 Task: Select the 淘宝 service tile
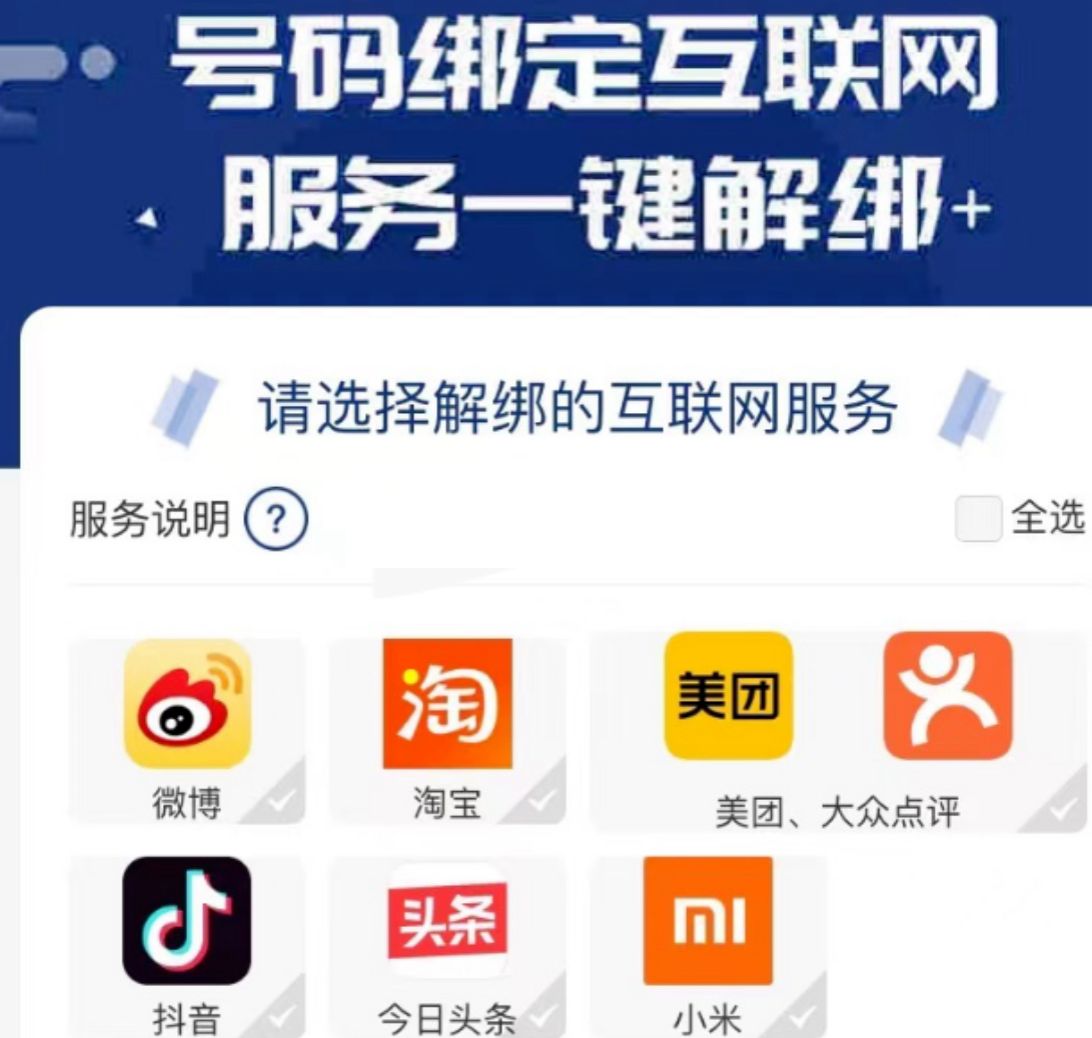tap(447, 731)
